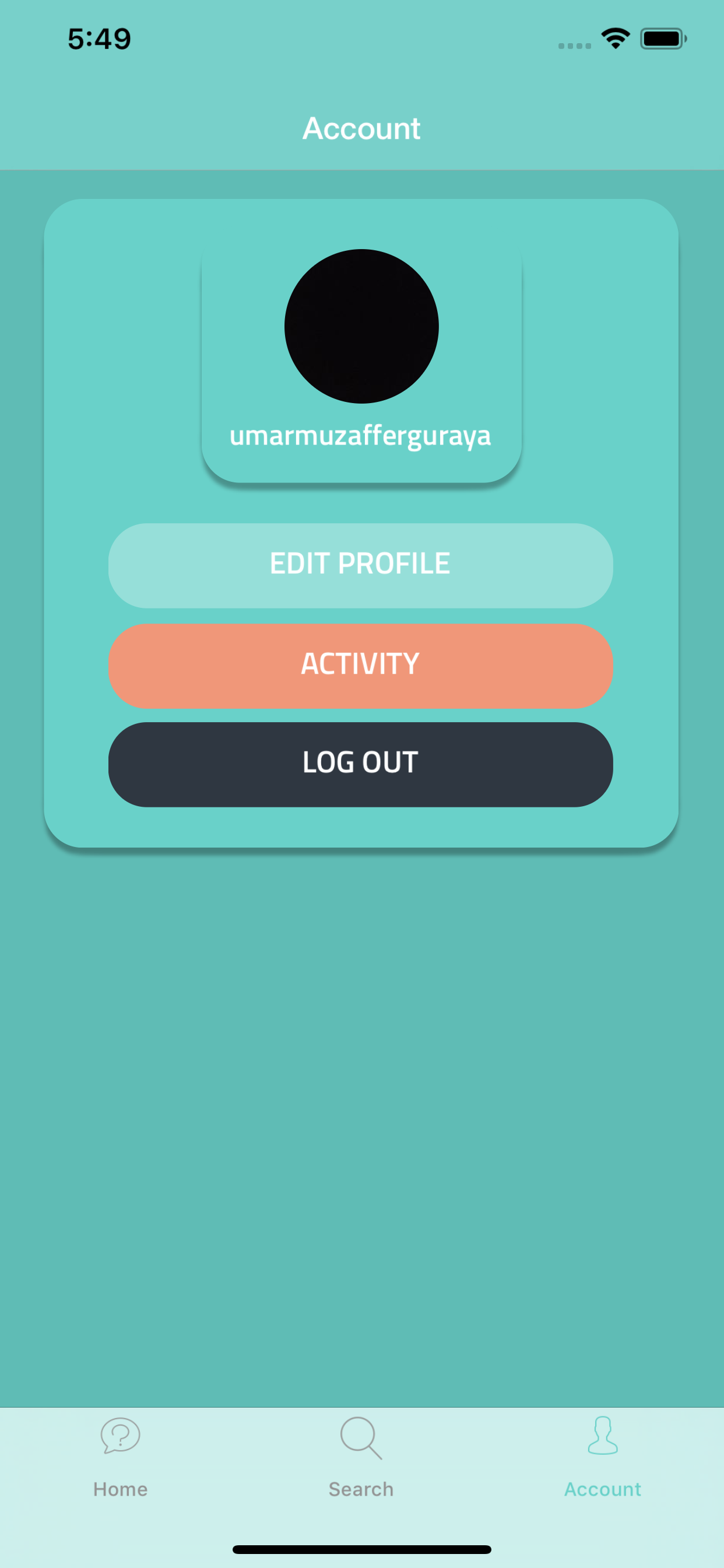
Task: Select the Home chat bubble icon
Action: [x=121, y=1436]
